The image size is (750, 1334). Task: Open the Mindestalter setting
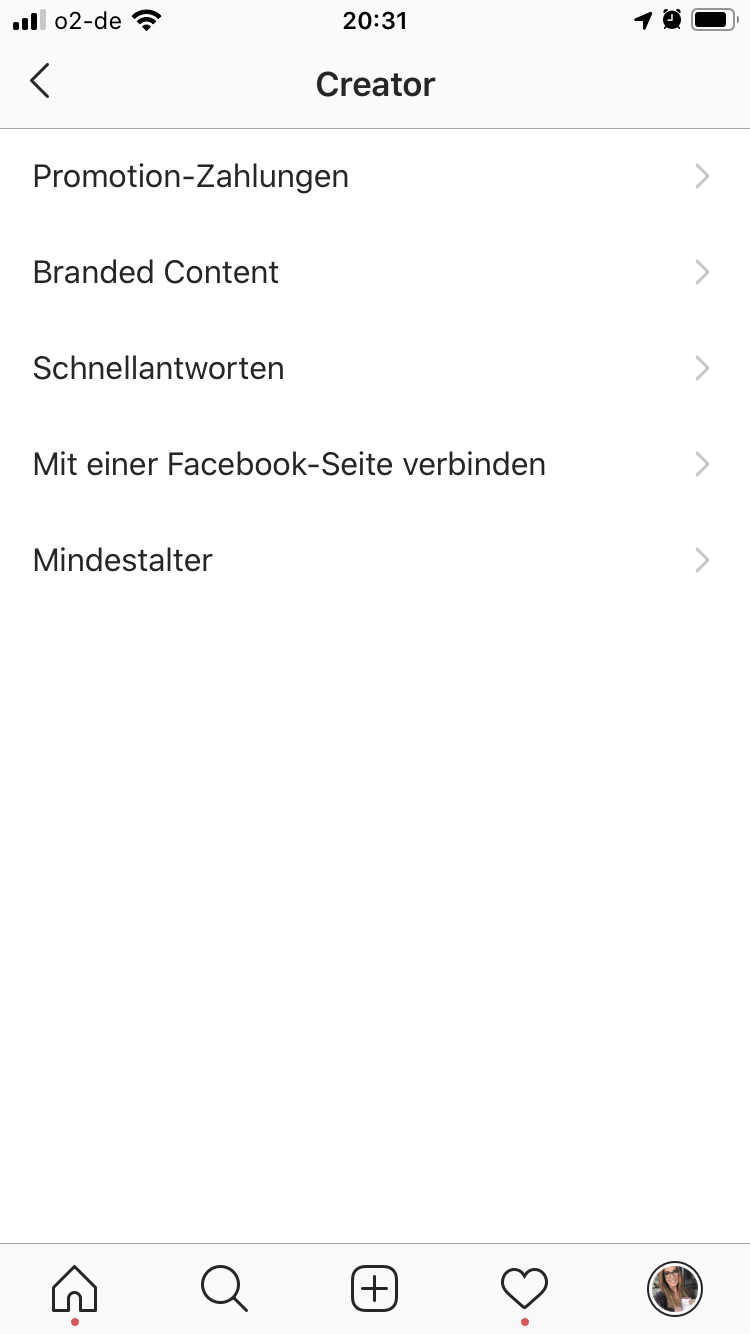375,561
